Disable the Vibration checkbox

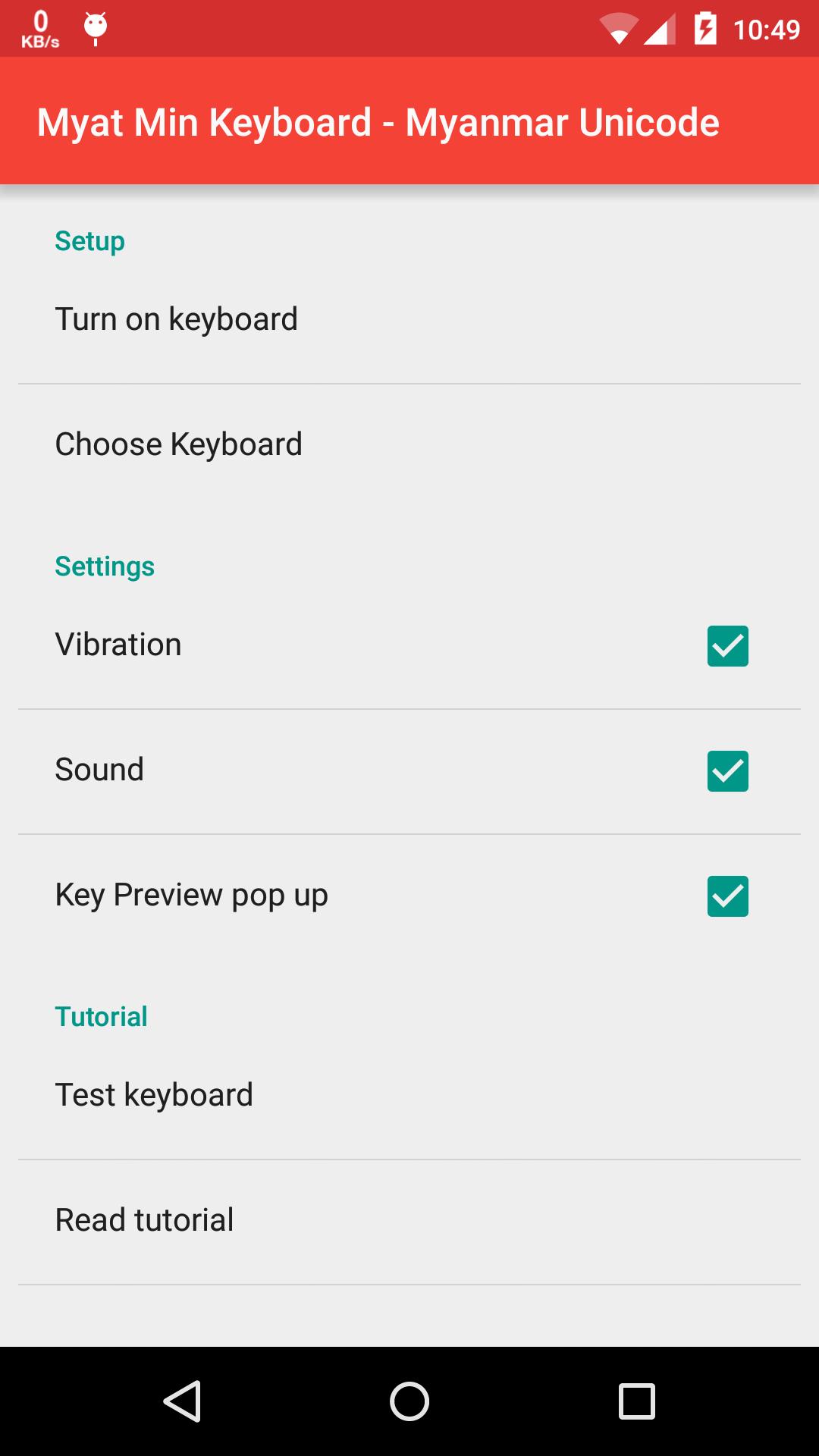727,646
